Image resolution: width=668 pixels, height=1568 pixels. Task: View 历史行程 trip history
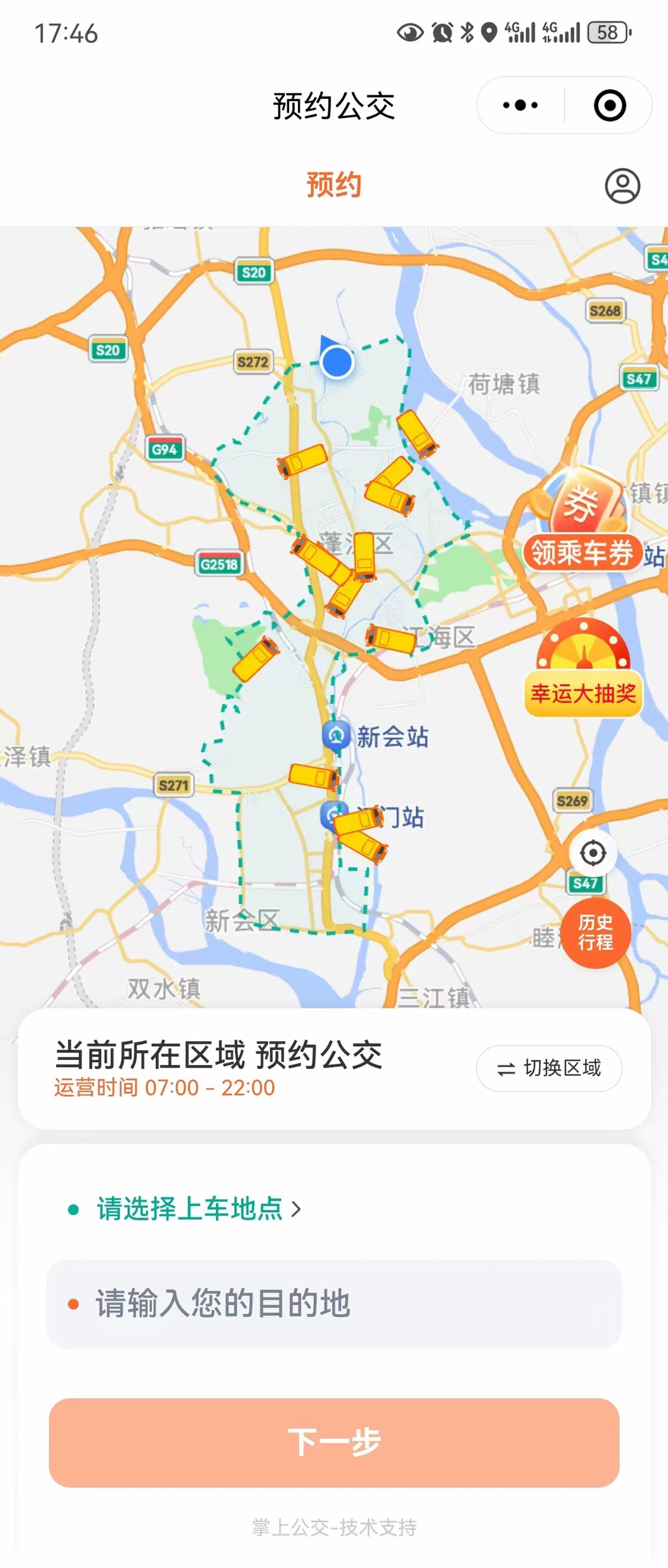tap(595, 932)
